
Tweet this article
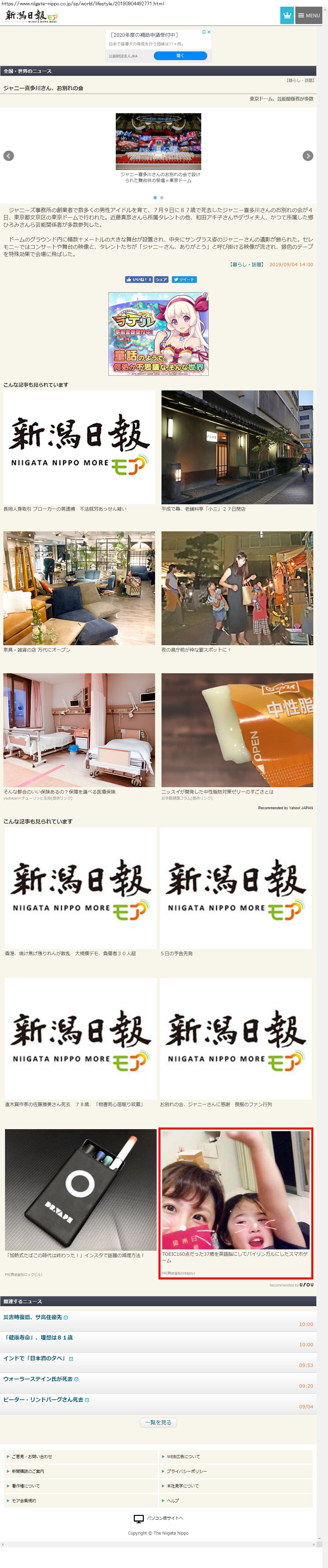[x=184, y=280]
